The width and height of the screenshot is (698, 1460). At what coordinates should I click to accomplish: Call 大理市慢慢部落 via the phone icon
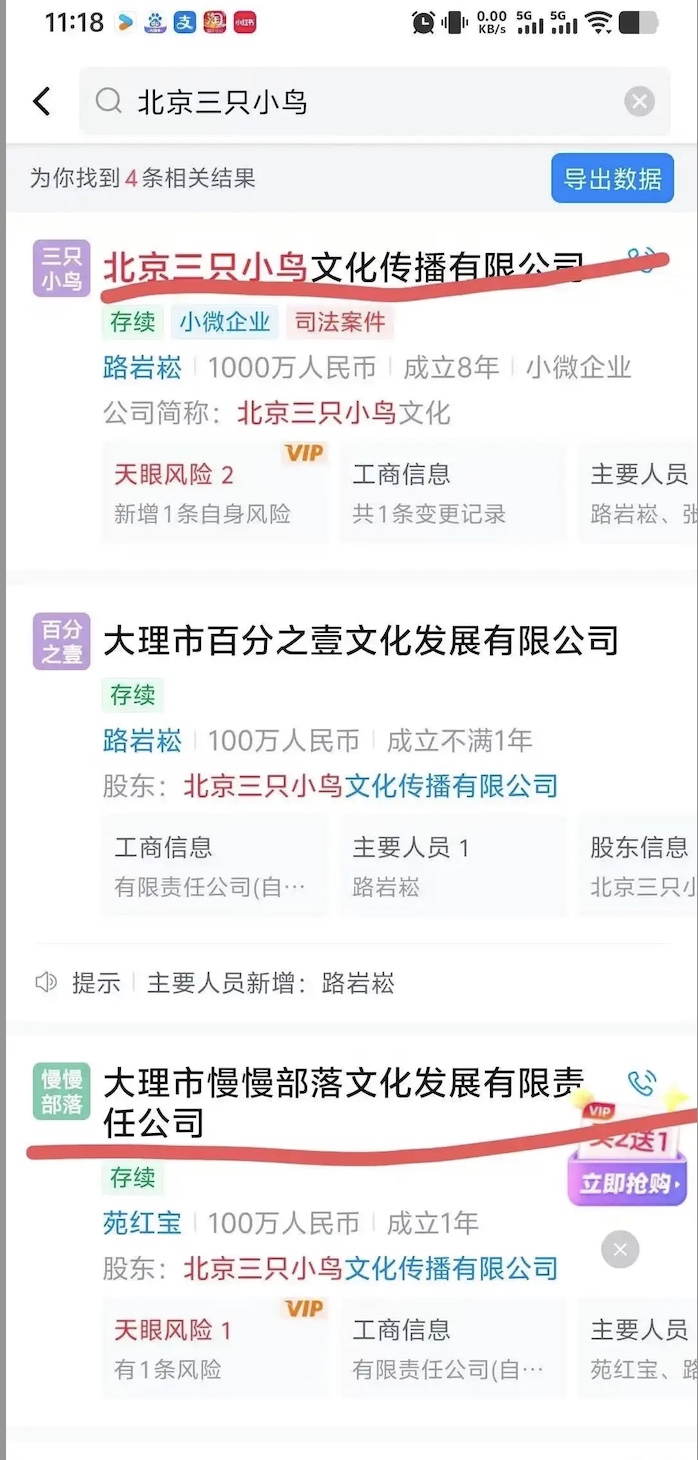tap(642, 1083)
